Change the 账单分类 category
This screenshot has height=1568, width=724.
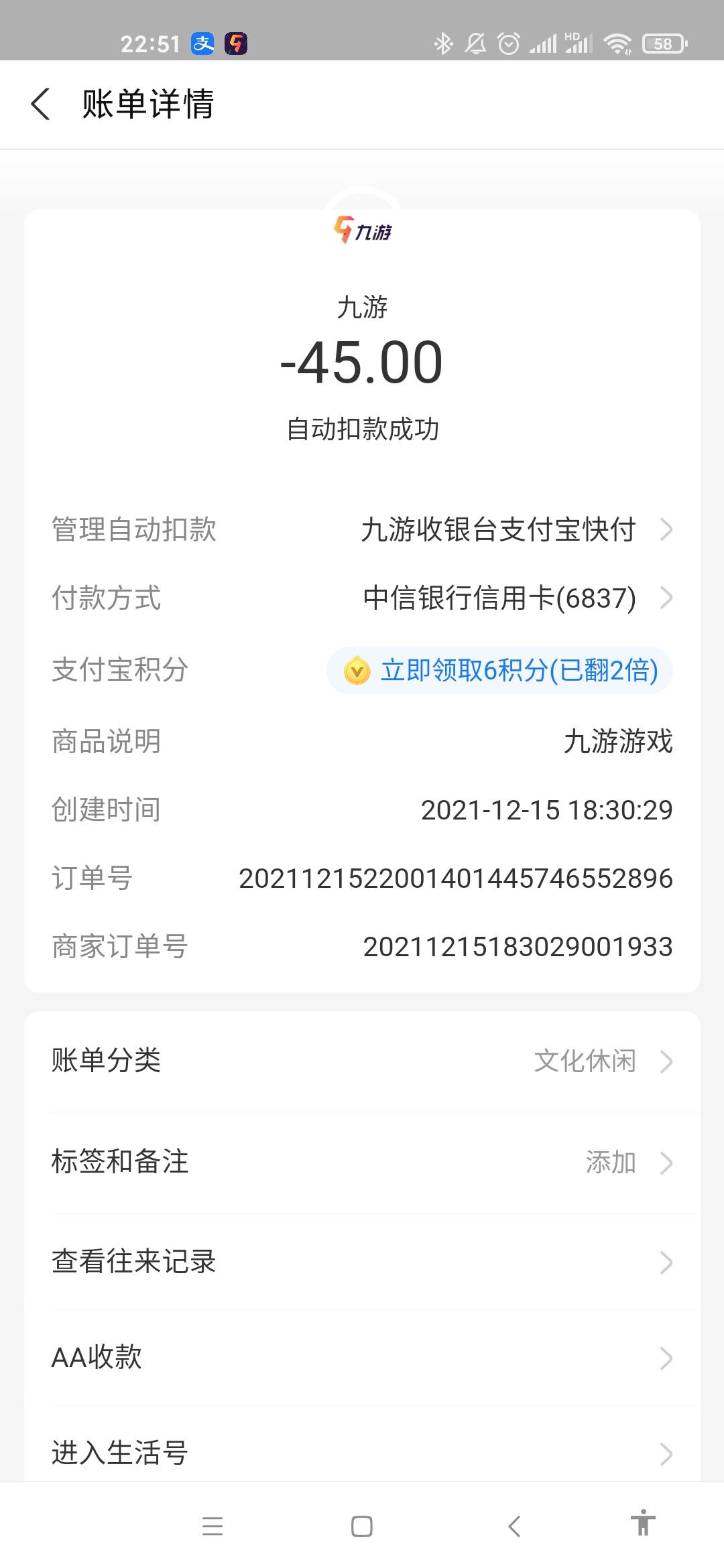pyautogui.click(x=362, y=1061)
